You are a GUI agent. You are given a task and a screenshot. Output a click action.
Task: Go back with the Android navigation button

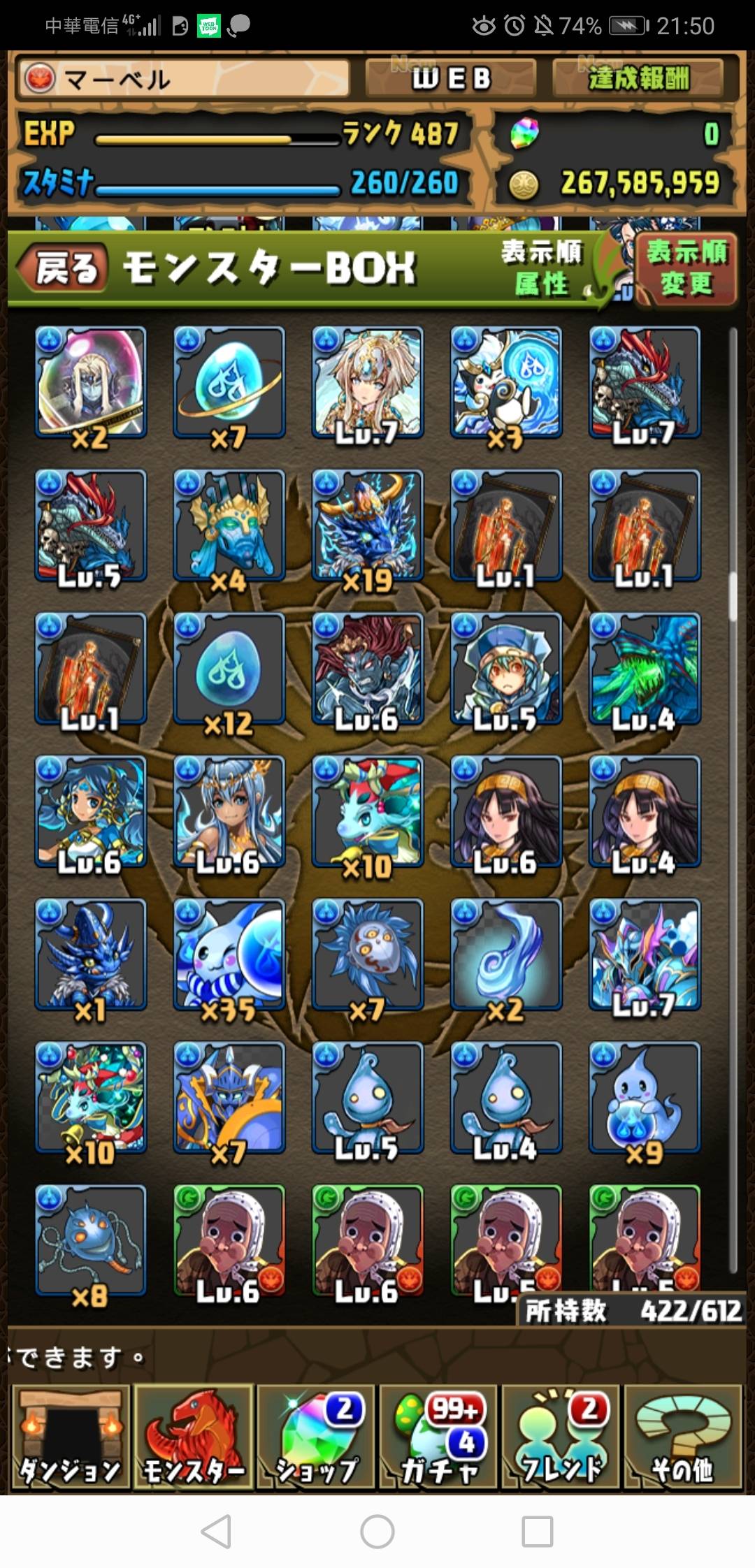216,1532
